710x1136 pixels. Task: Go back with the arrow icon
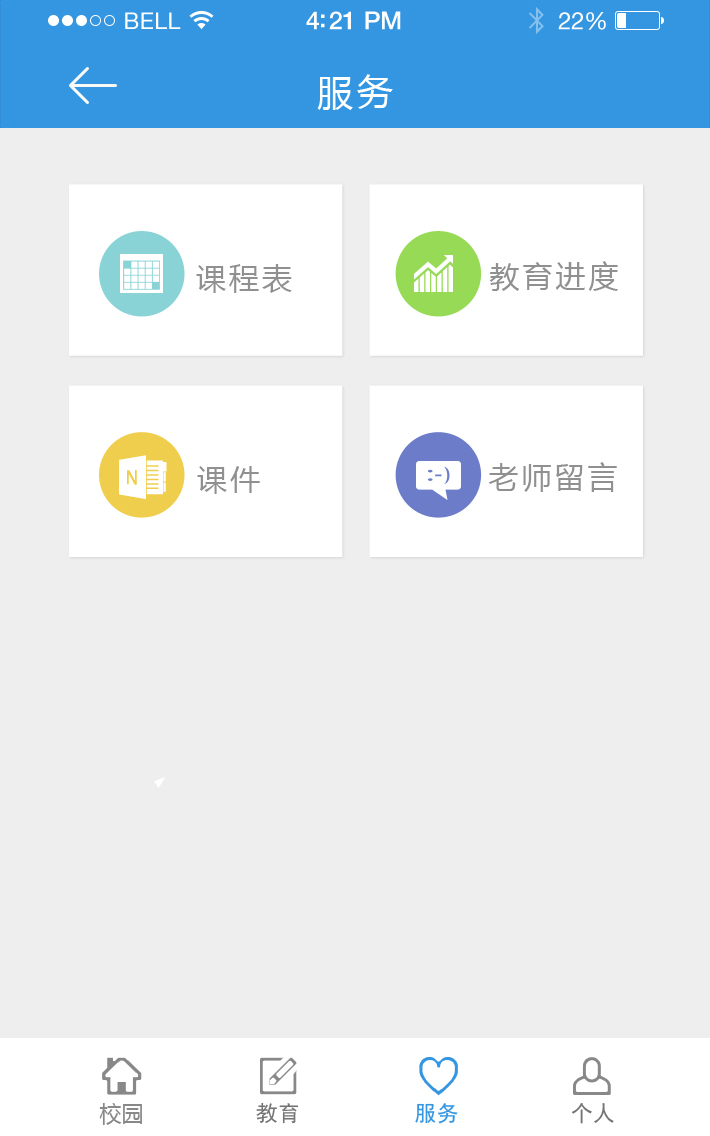click(93, 87)
